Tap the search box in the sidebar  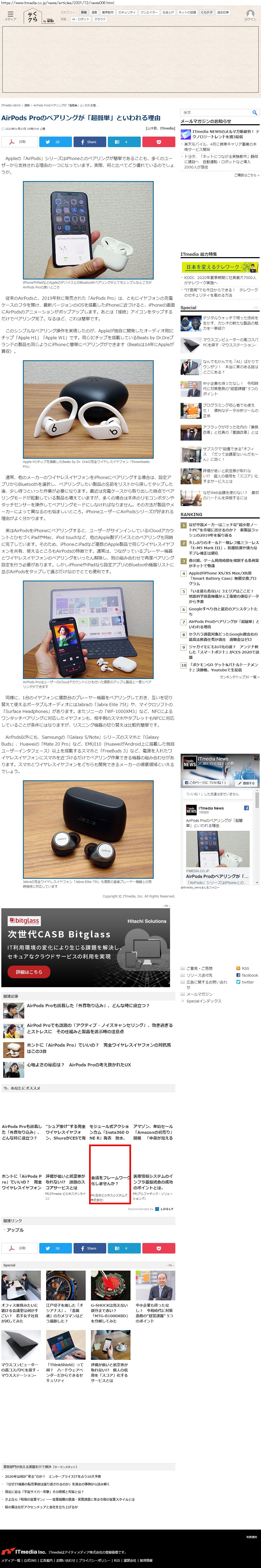216,113
